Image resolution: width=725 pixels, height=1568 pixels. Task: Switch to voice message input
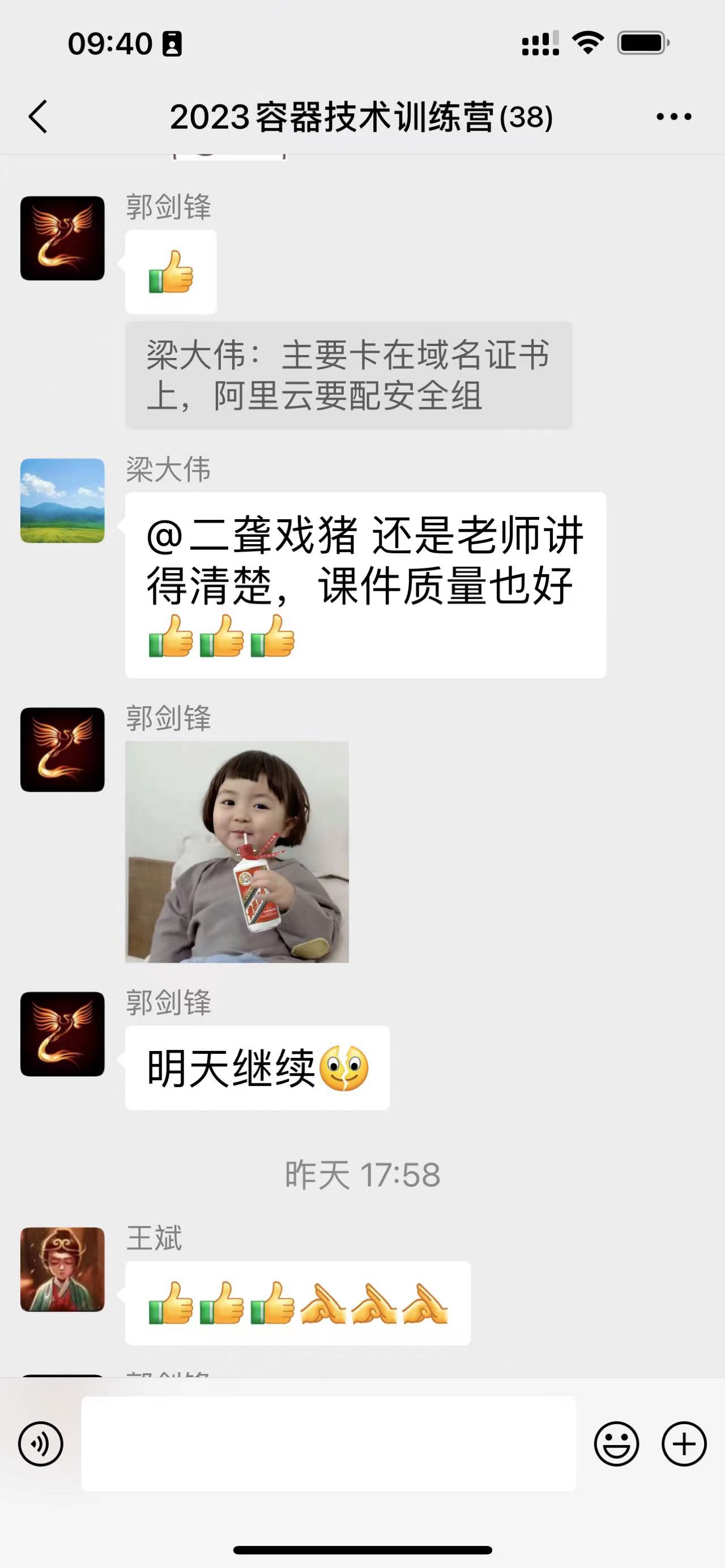point(41,1443)
